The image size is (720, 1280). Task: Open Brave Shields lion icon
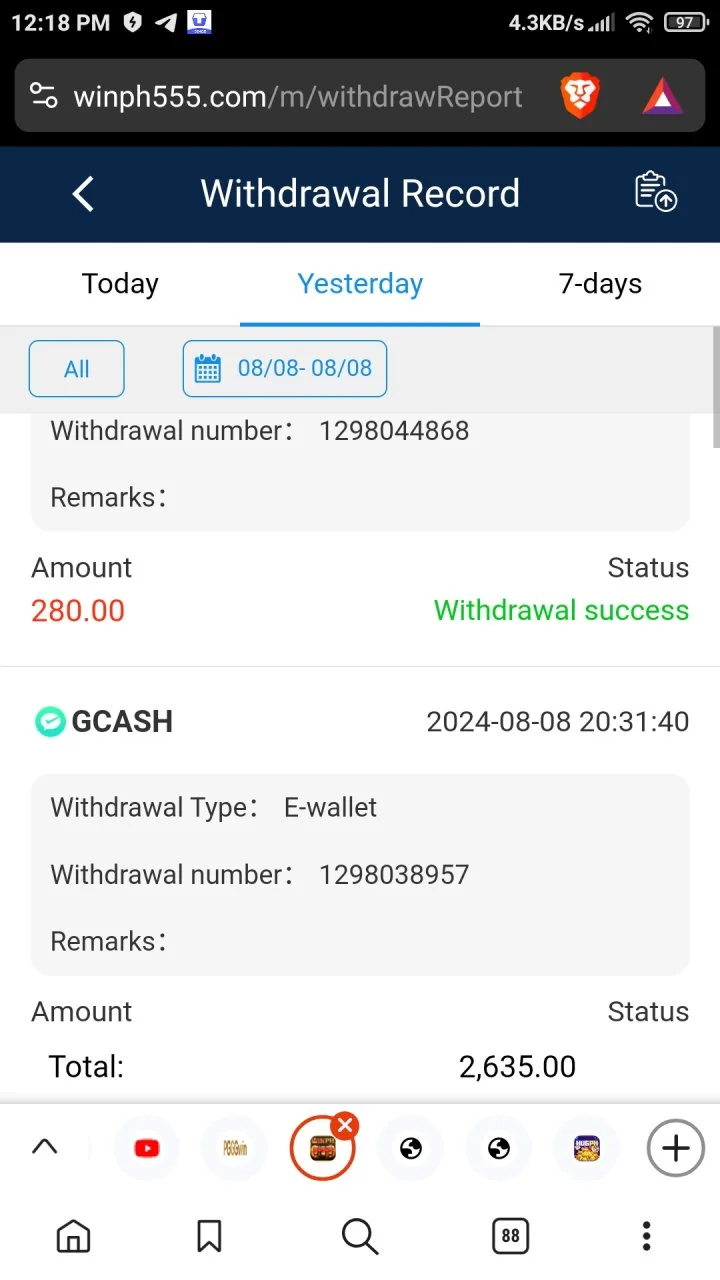(x=580, y=96)
